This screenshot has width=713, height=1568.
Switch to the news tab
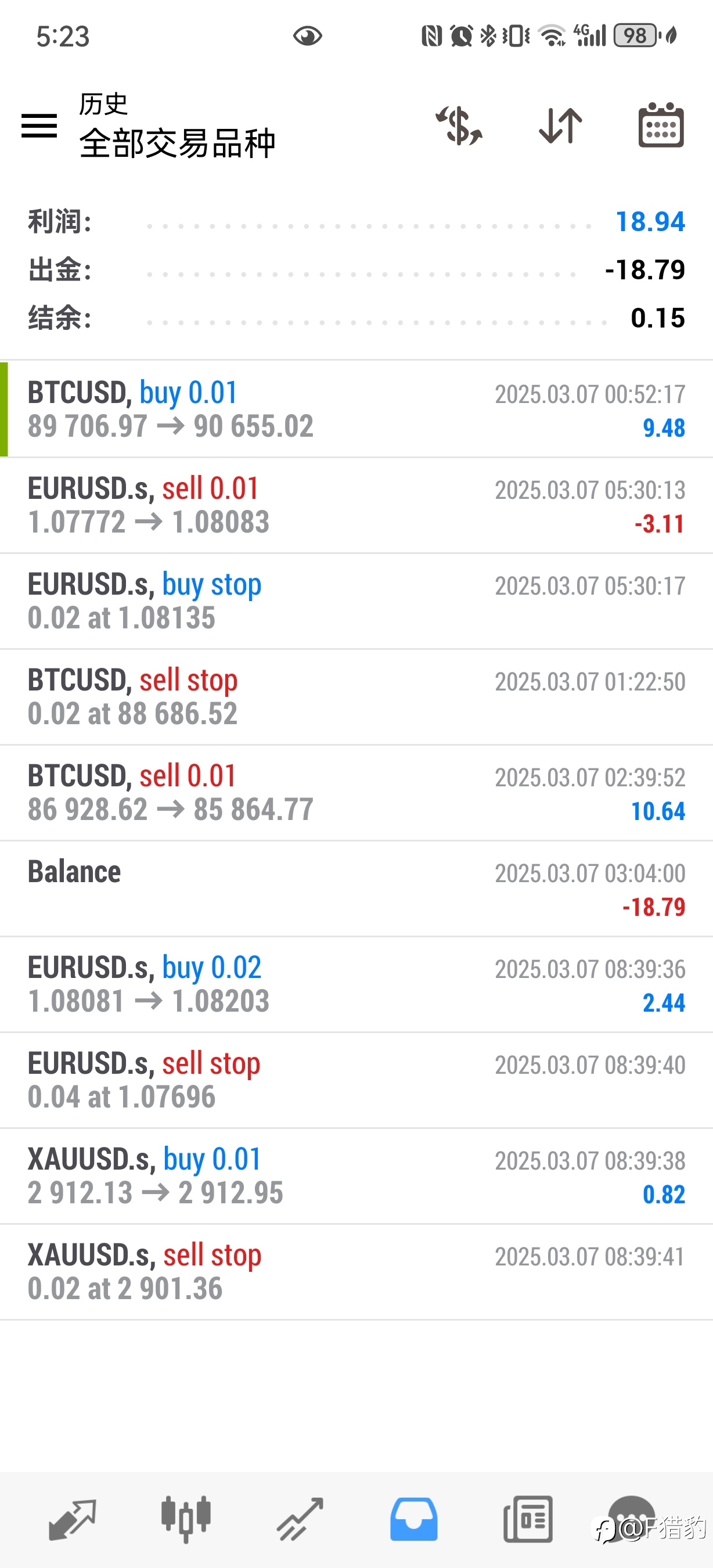coord(528,1519)
